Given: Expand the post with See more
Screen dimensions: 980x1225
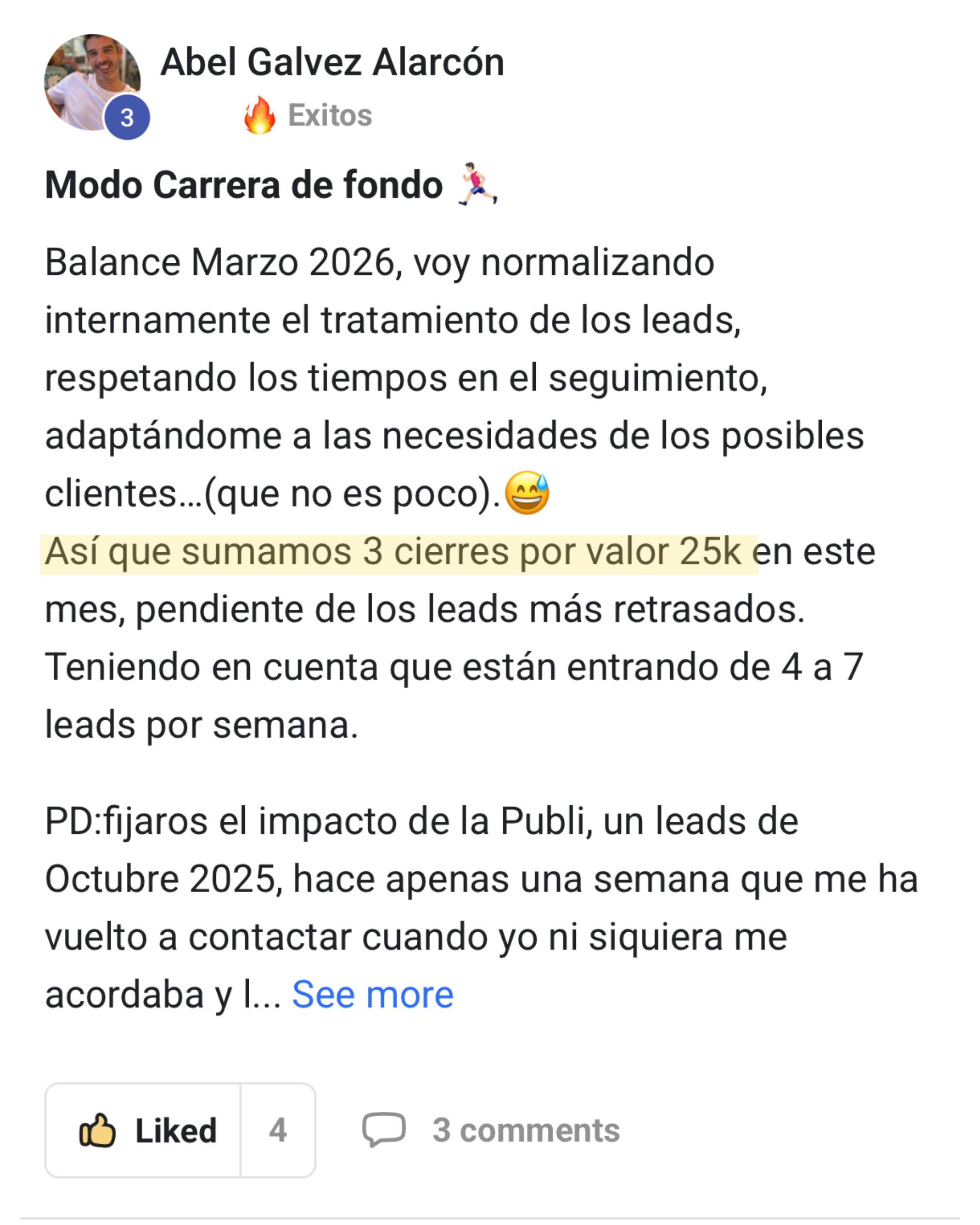Looking at the screenshot, I should [372, 994].
